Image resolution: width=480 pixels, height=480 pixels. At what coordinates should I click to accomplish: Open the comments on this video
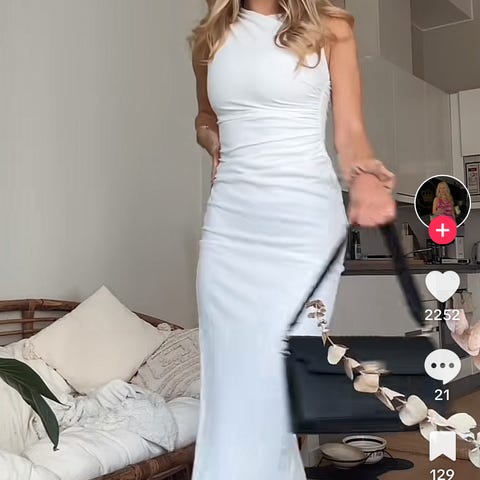pyautogui.click(x=442, y=367)
